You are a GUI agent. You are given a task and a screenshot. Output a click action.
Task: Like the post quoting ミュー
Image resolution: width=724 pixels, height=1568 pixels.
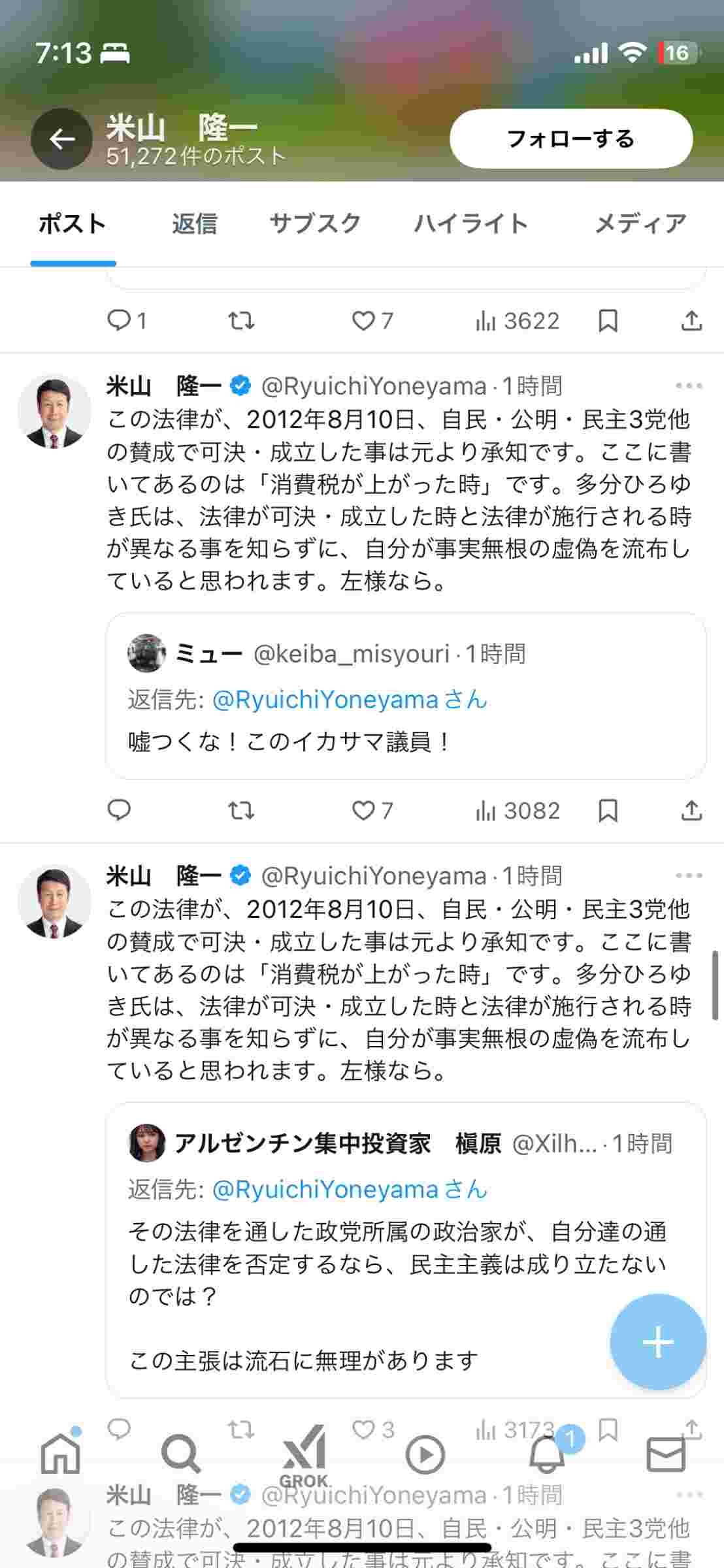[371, 811]
